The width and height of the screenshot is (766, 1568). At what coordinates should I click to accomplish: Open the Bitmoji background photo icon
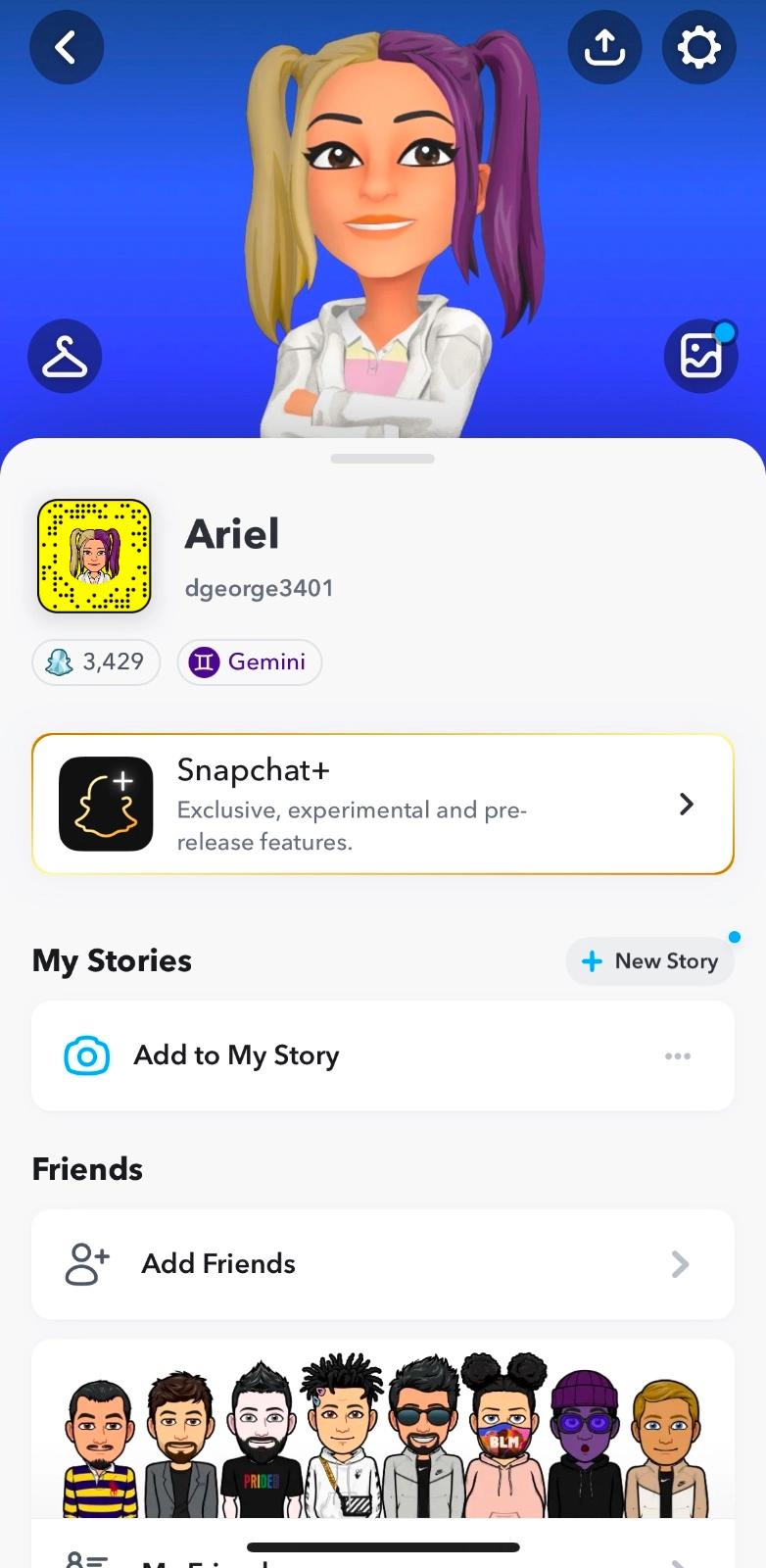[700, 356]
